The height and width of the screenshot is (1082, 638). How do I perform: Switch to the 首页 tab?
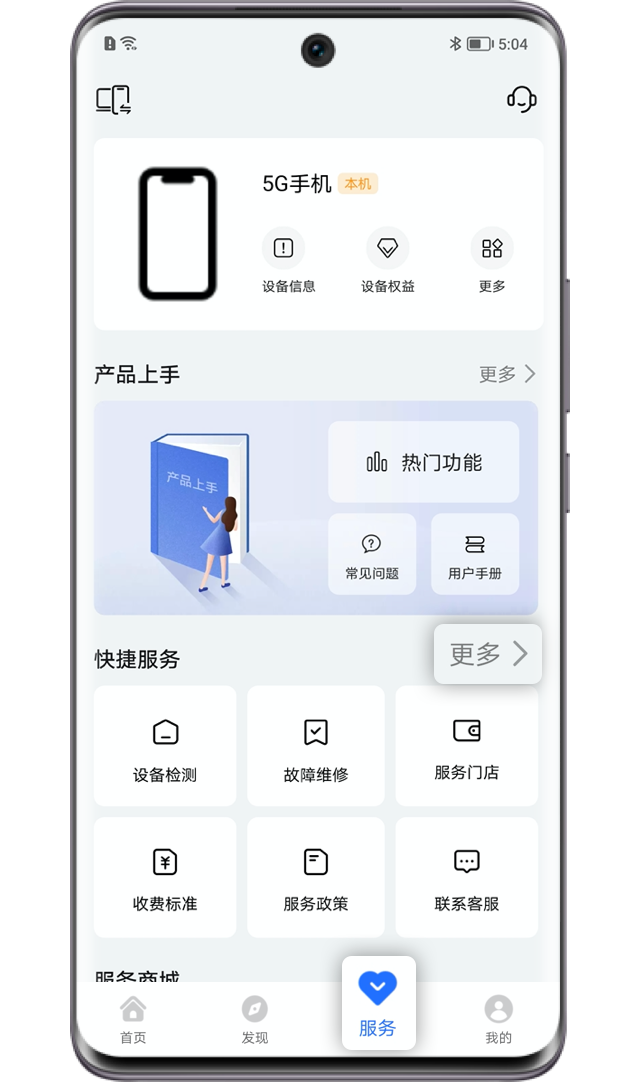[133, 1019]
